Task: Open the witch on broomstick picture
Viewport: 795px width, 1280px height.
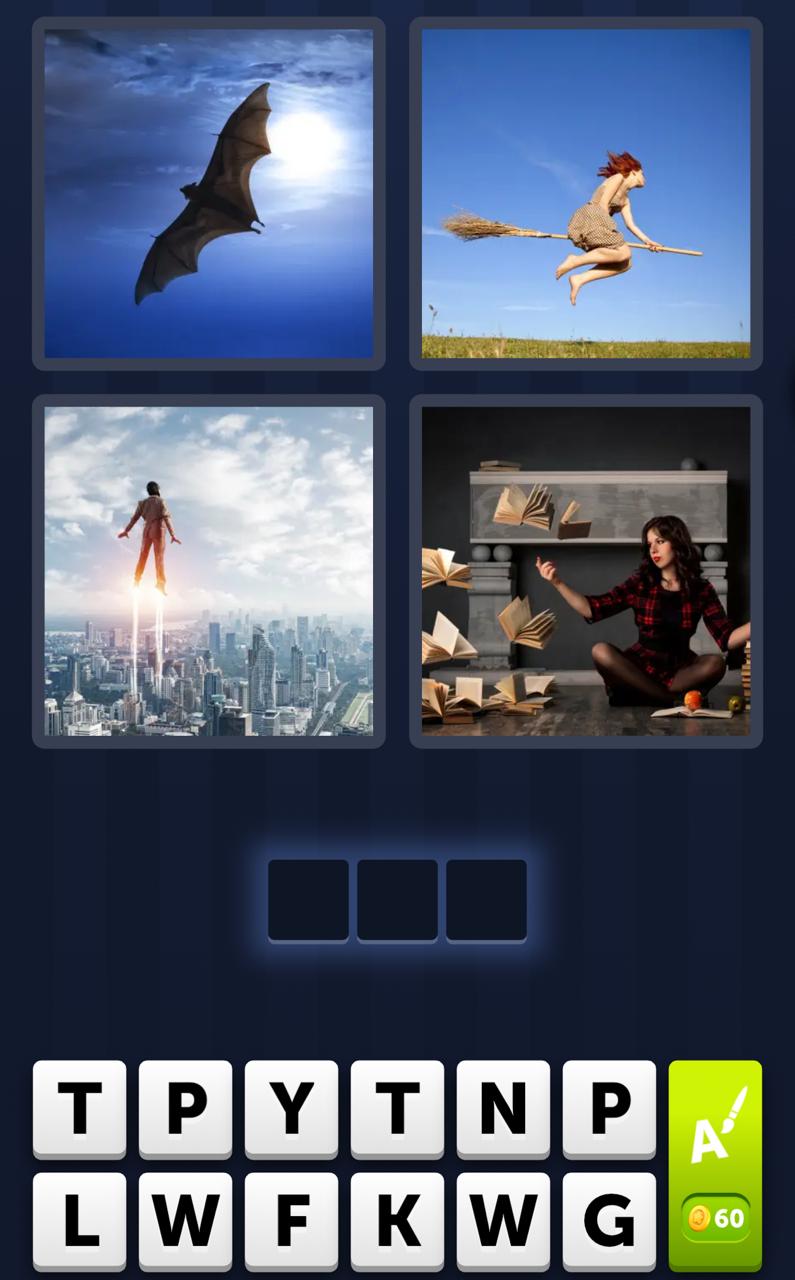Action: [586, 193]
